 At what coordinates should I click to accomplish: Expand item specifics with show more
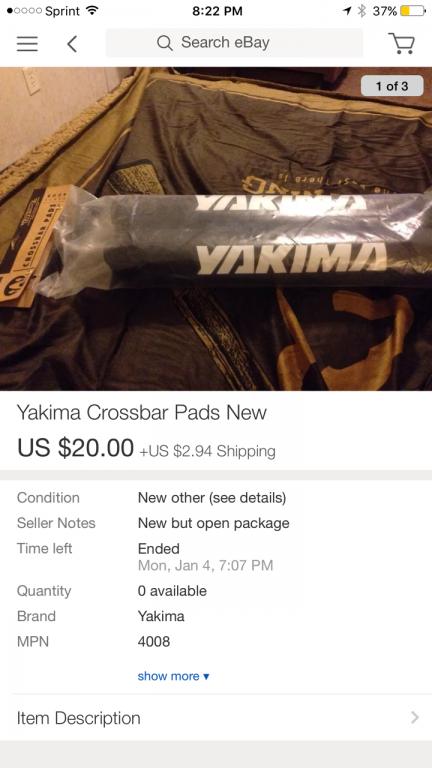[x=173, y=676]
